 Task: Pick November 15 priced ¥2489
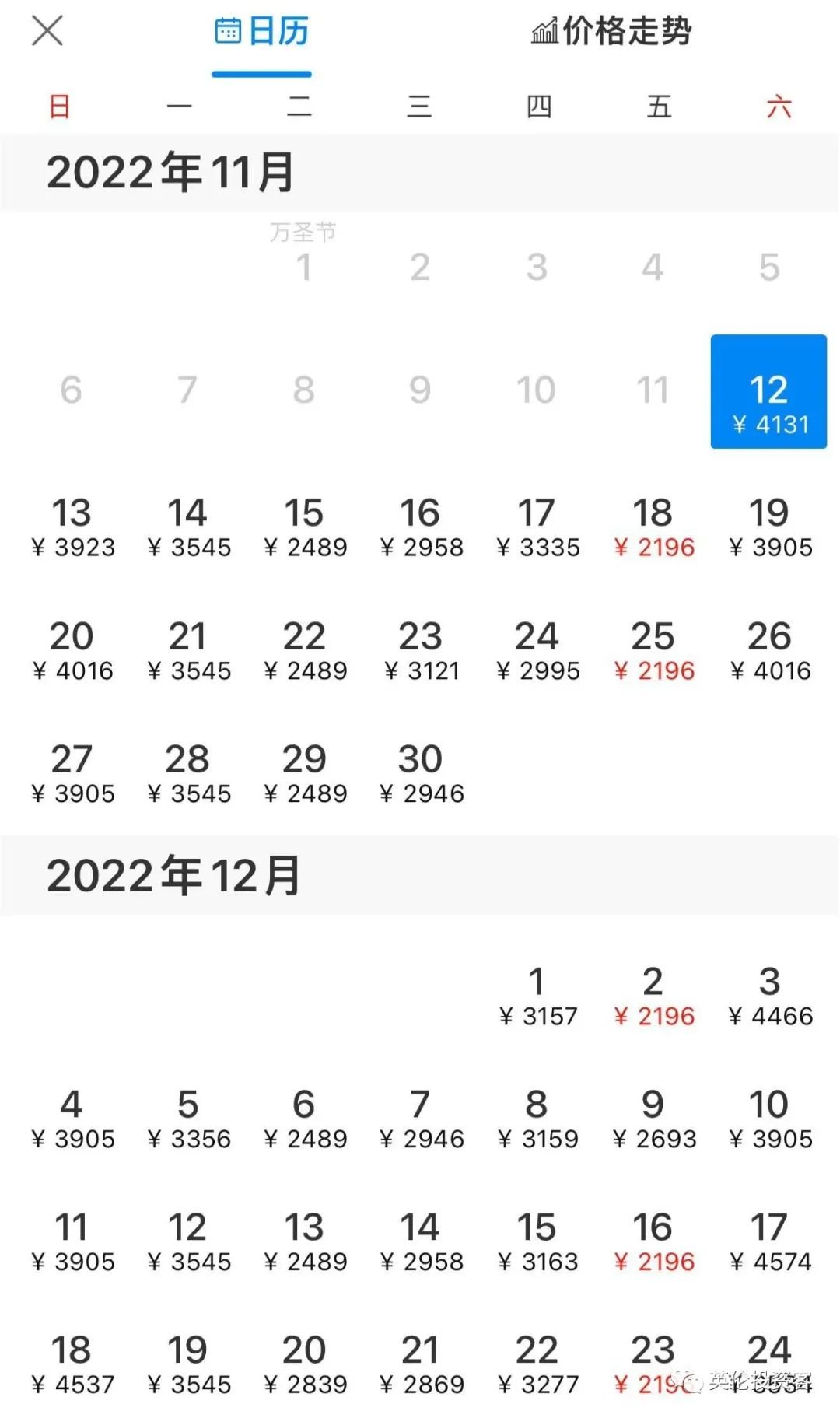point(304,528)
